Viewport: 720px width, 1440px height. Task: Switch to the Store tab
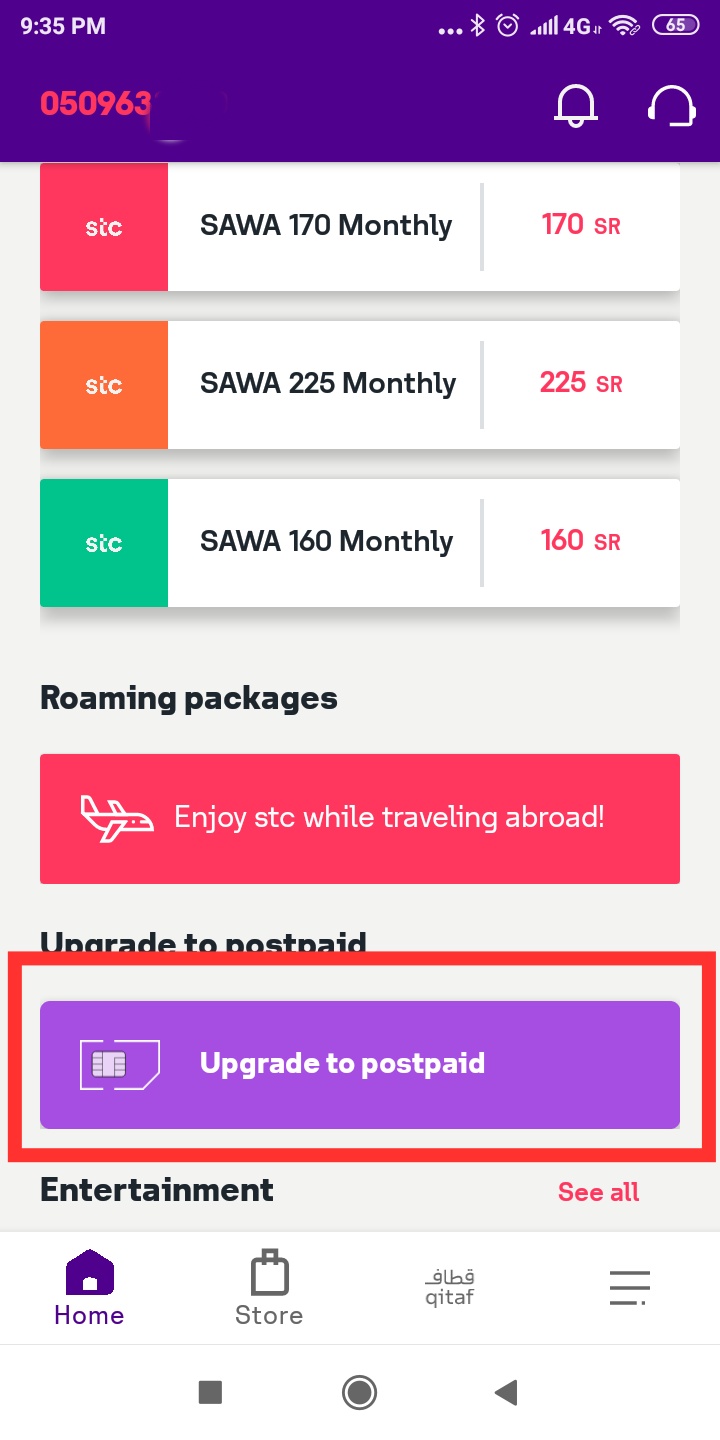click(269, 1288)
